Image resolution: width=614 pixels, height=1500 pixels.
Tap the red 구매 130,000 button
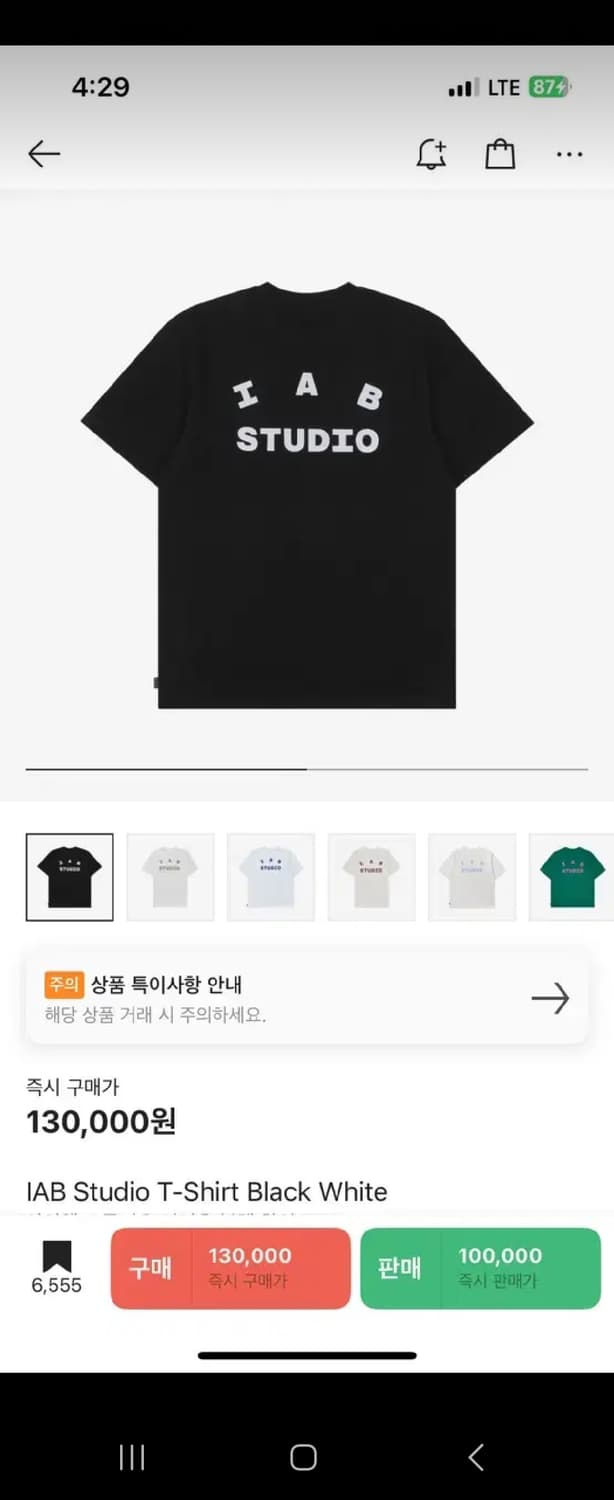click(230, 1268)
